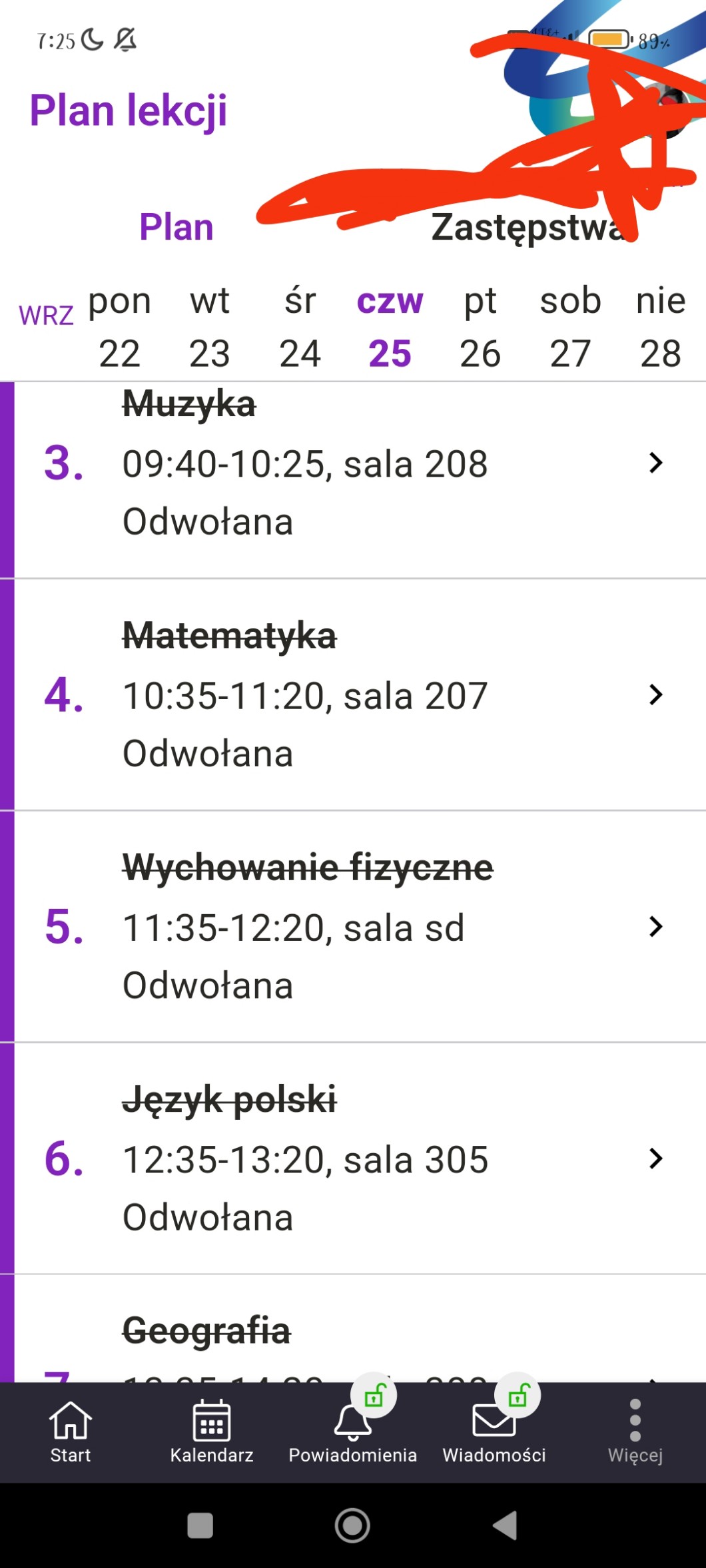Open the Kalendarz tab
706x1568 pixels.
[x=212, y=1432]
